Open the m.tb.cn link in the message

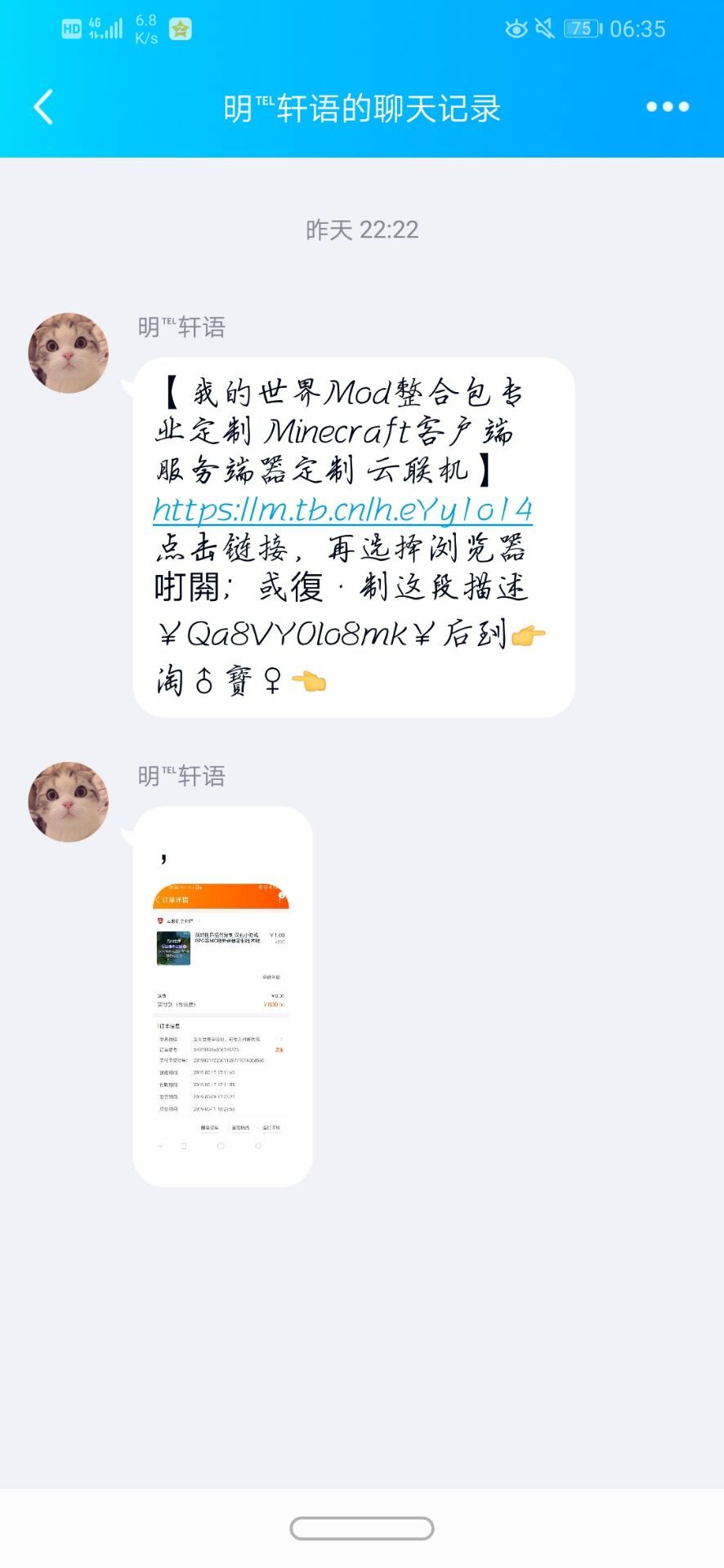[342, 510]
